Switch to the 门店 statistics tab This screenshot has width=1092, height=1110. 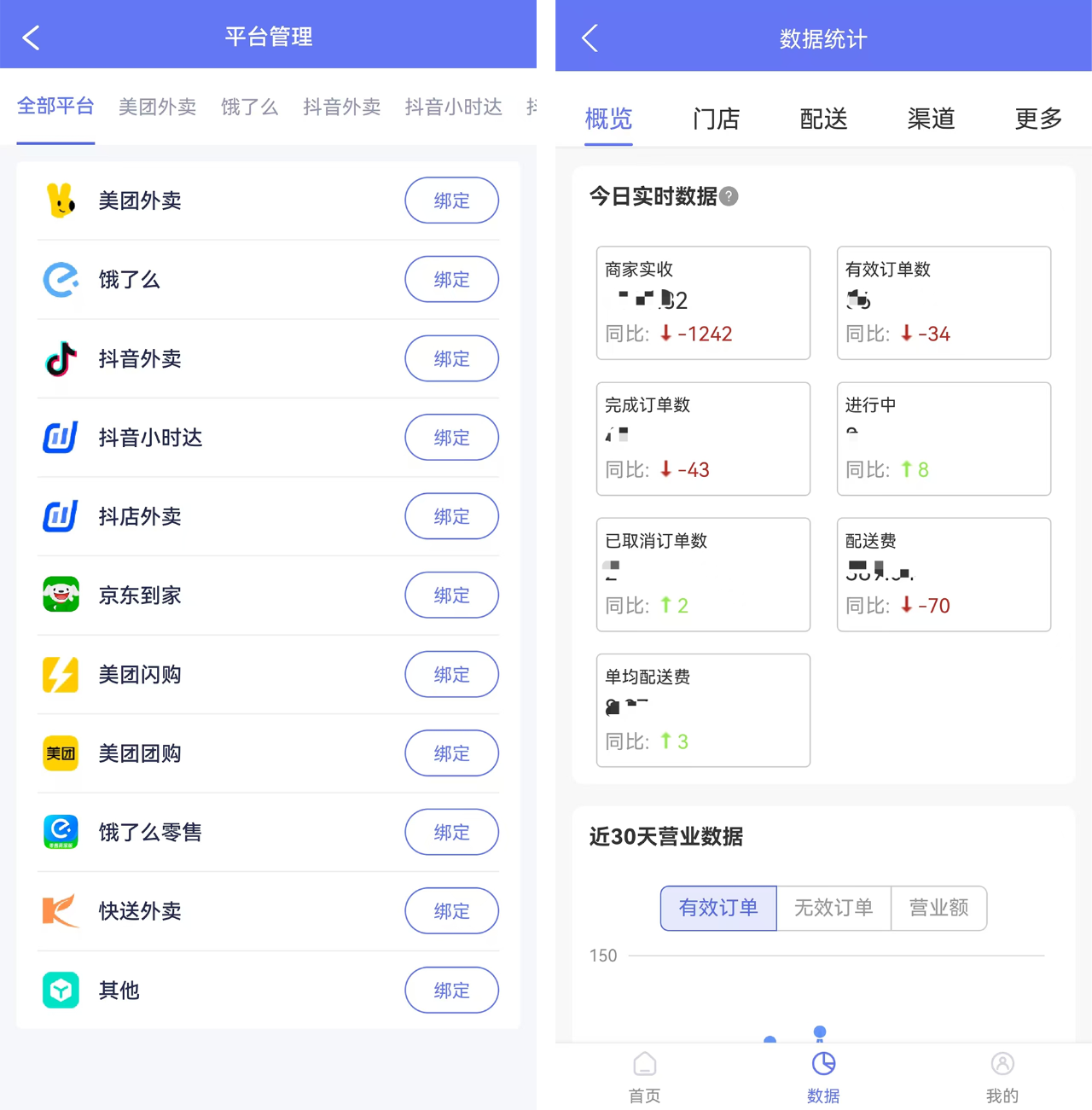tap(716, 119)
